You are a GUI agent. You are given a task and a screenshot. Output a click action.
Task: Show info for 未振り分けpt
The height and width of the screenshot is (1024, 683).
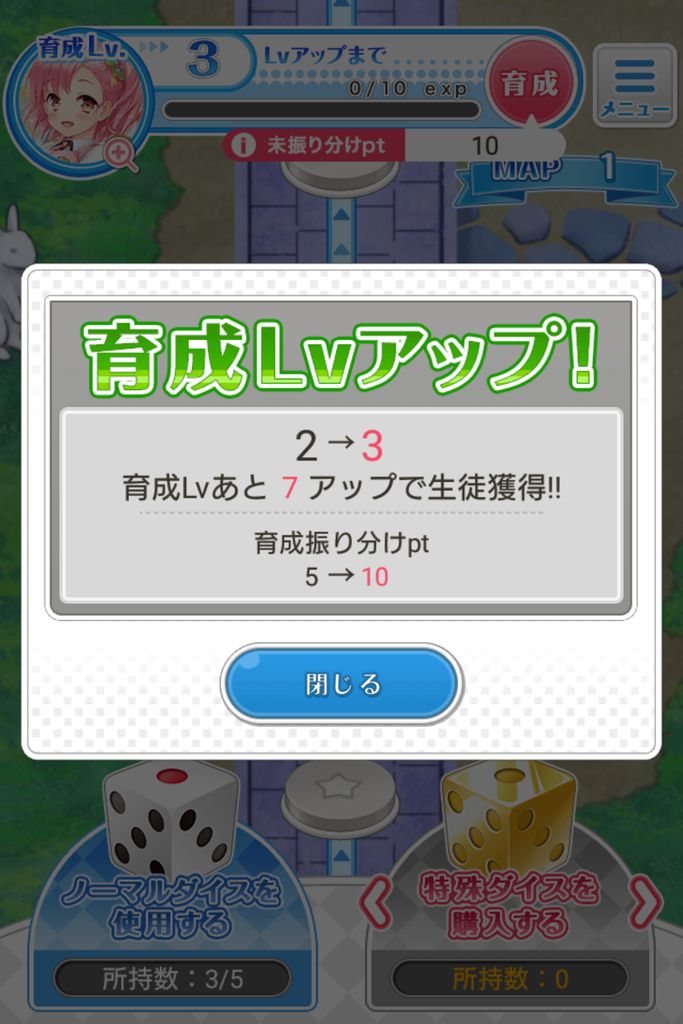(x=242, y=146)
